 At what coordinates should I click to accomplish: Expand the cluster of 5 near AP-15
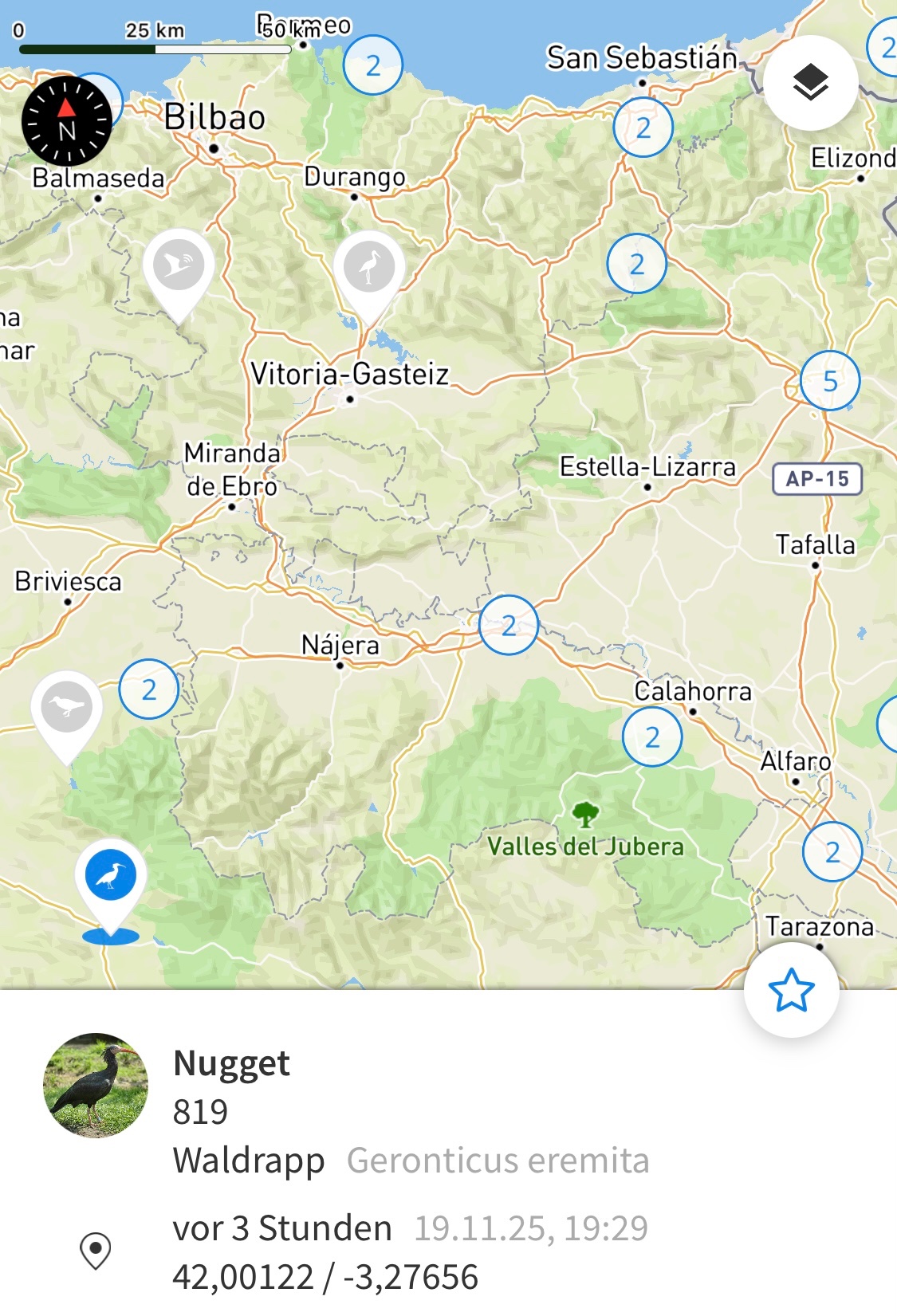click(829, 381)
